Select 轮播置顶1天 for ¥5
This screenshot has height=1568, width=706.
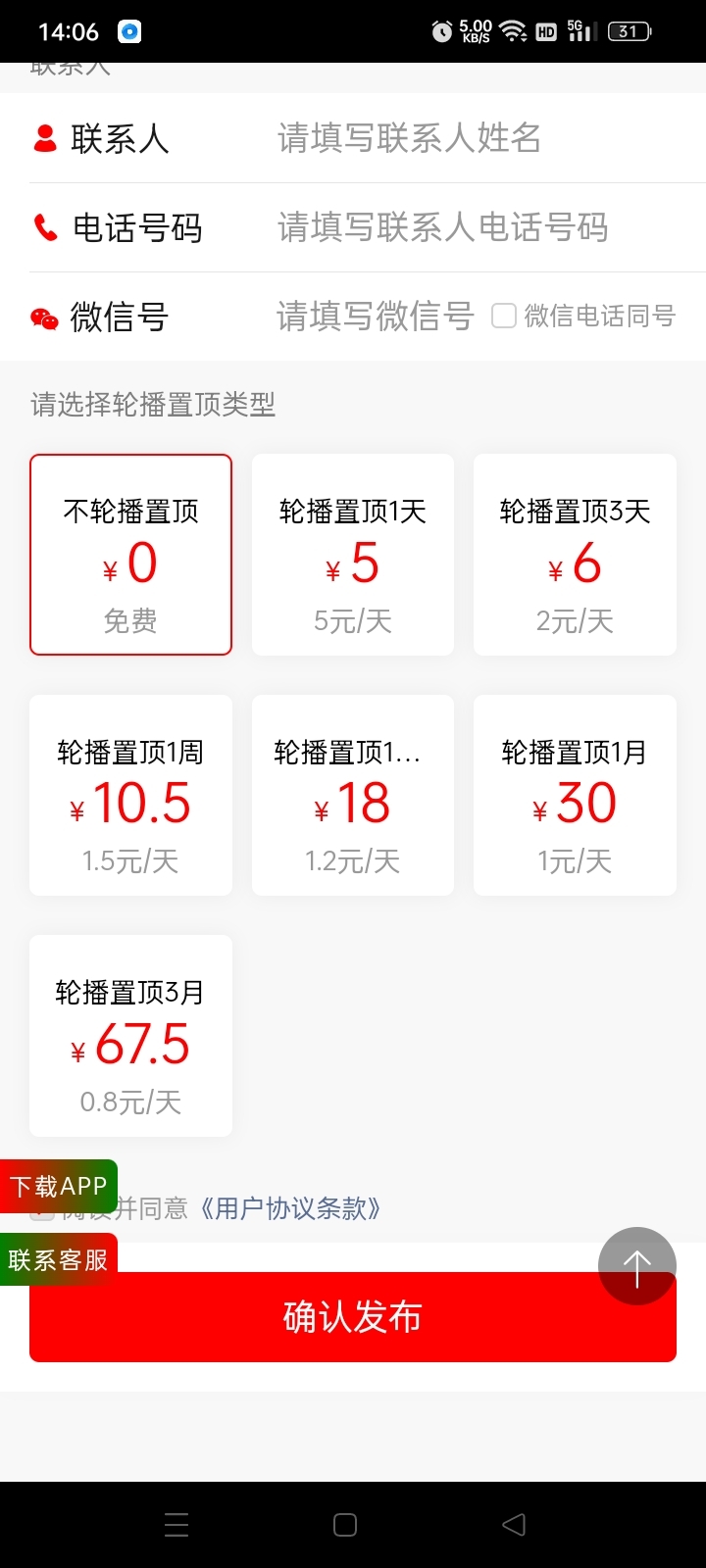pyautogui.click(x=352, y=554)
